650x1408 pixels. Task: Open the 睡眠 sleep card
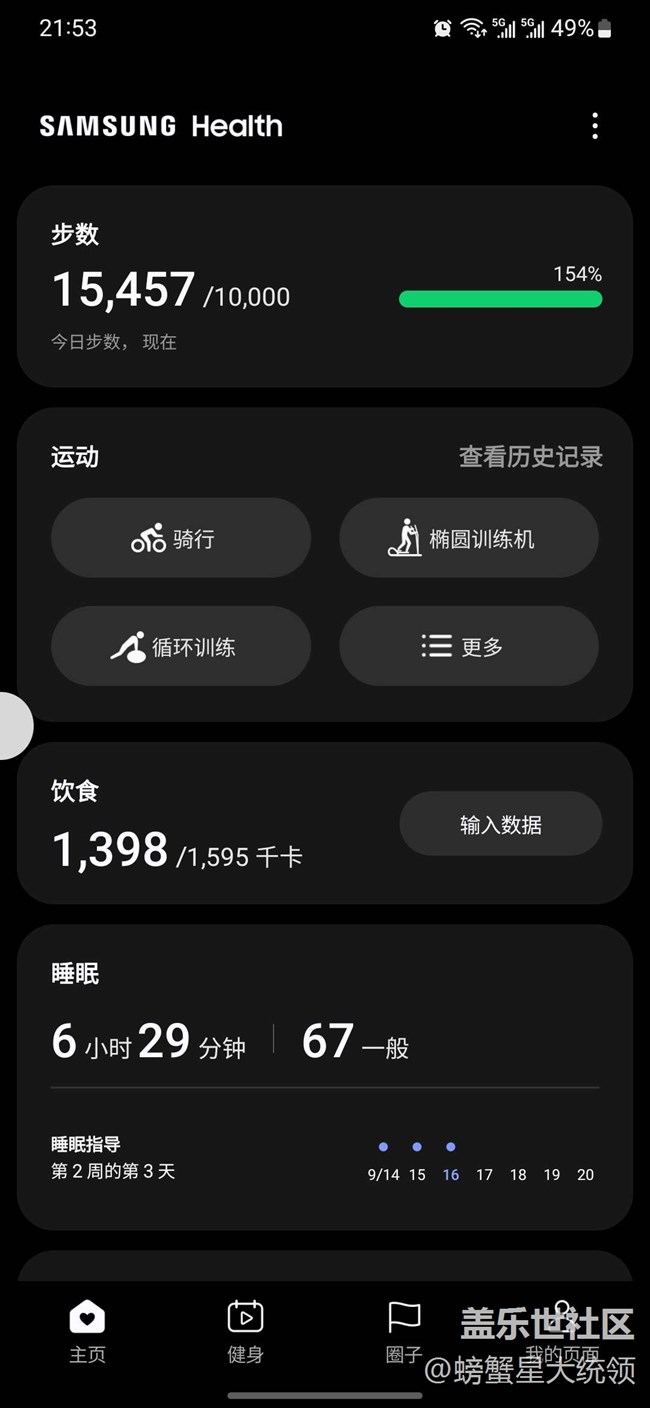point(325,1077)
